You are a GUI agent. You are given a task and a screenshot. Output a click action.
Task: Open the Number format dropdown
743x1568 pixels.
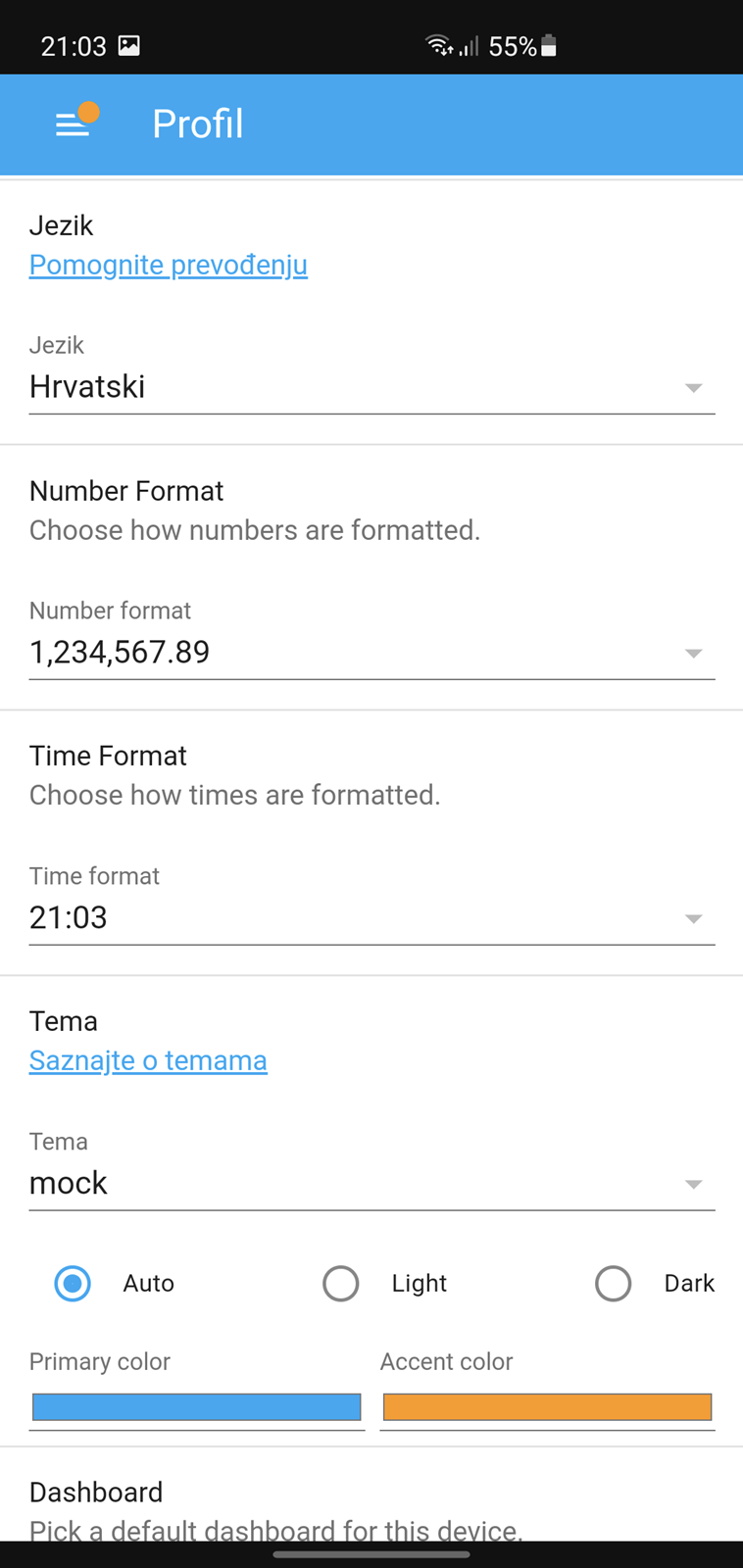(x=371, y=639)
